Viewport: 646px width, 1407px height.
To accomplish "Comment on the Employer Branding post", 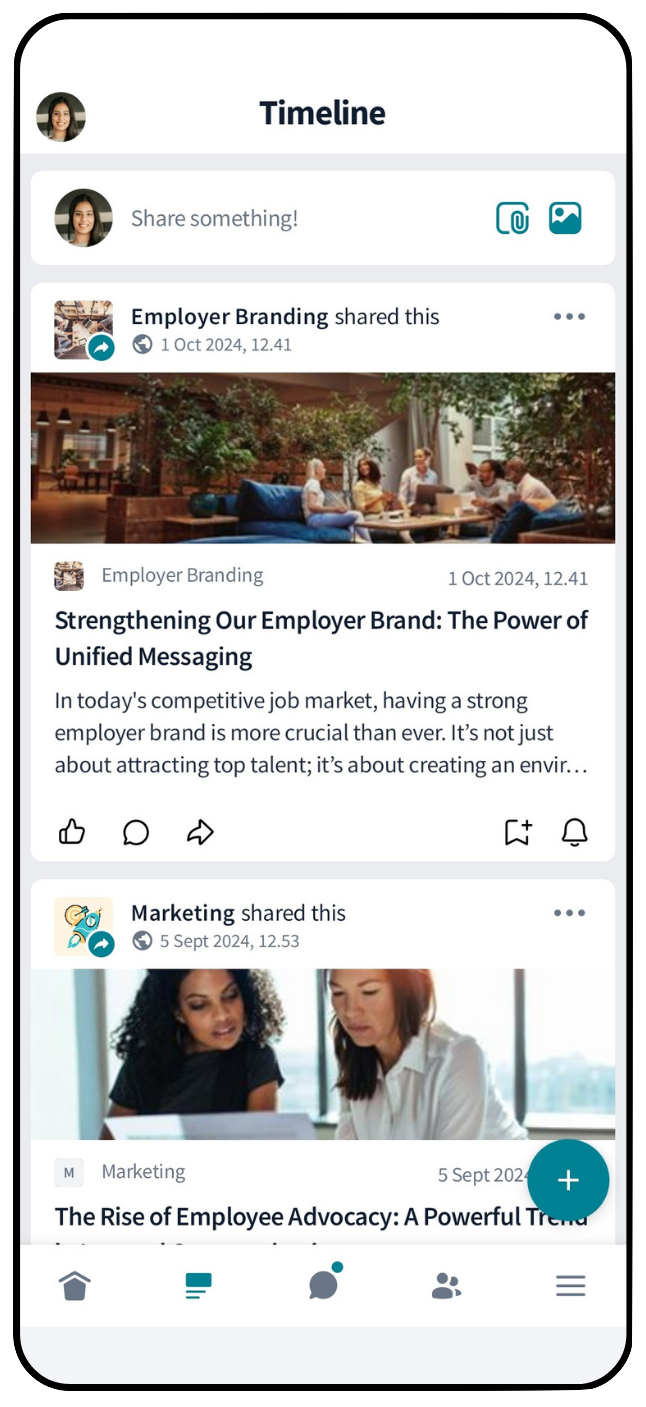I will coord(136,832).
